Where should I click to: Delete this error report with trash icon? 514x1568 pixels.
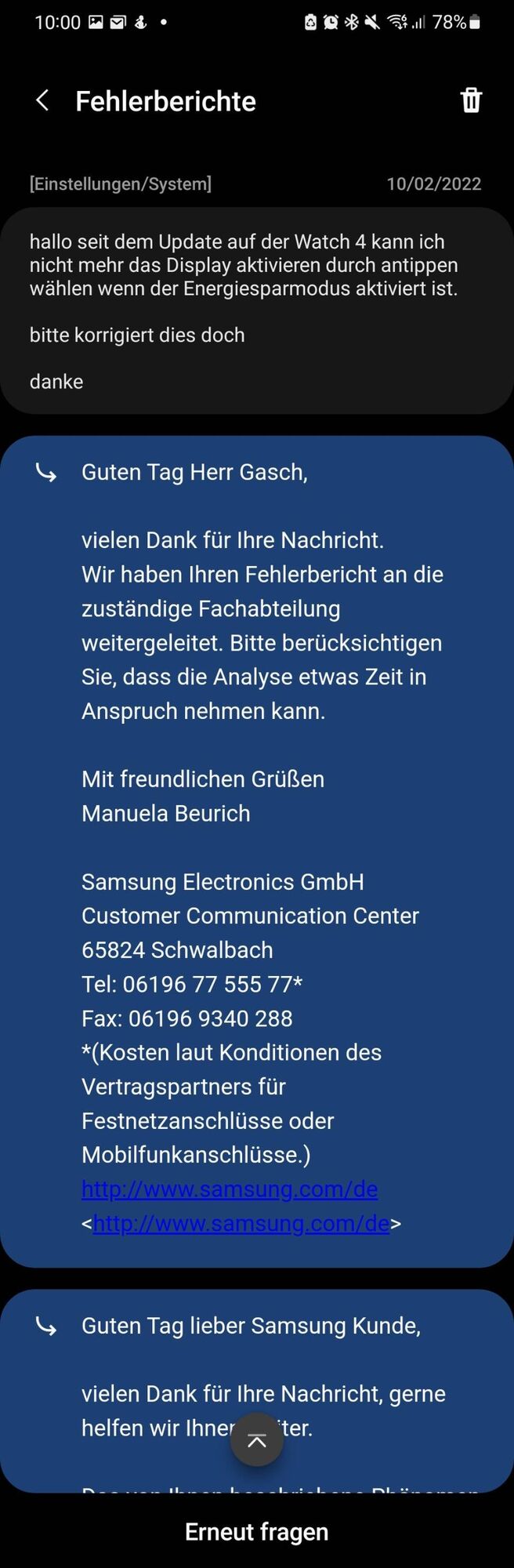471,100
